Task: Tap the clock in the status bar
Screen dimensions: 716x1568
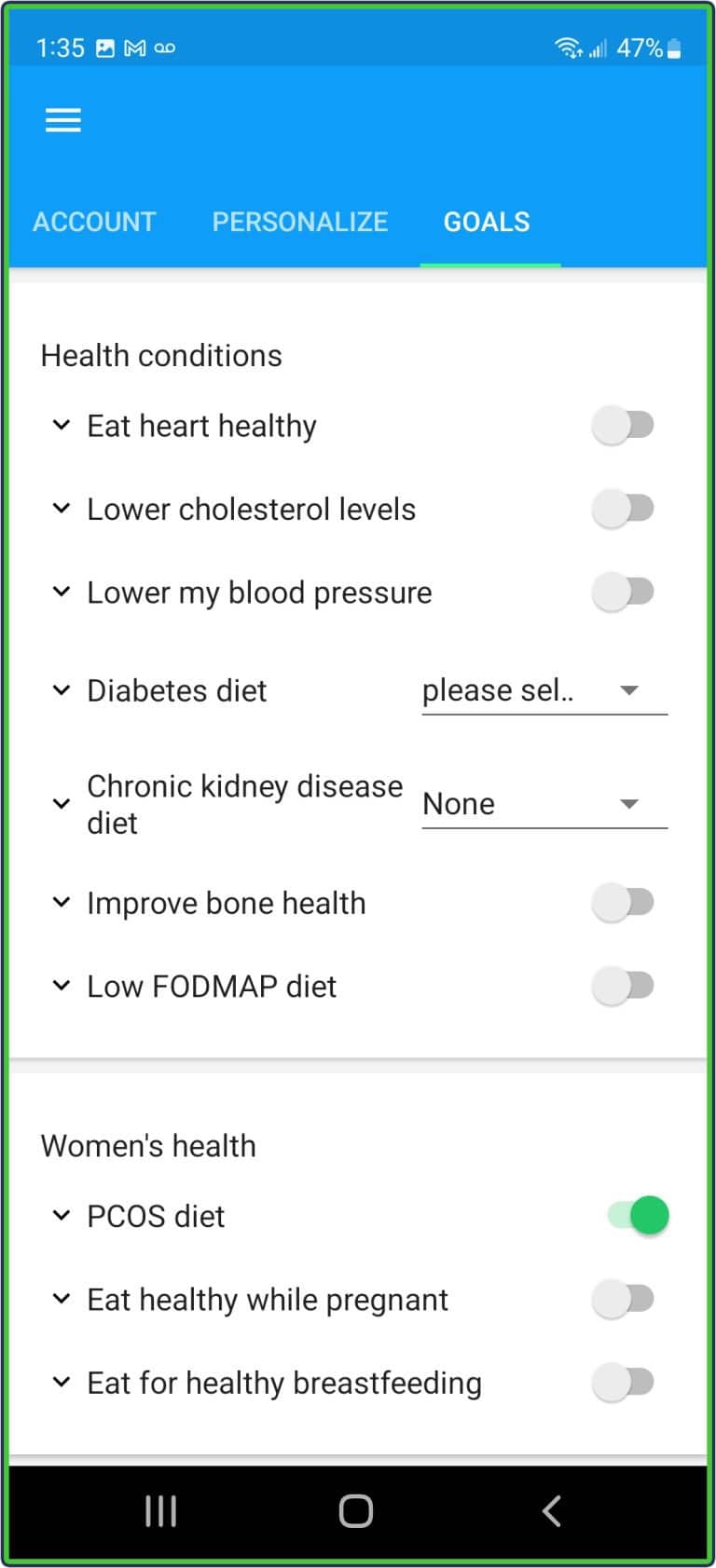Action: [62, 47]
